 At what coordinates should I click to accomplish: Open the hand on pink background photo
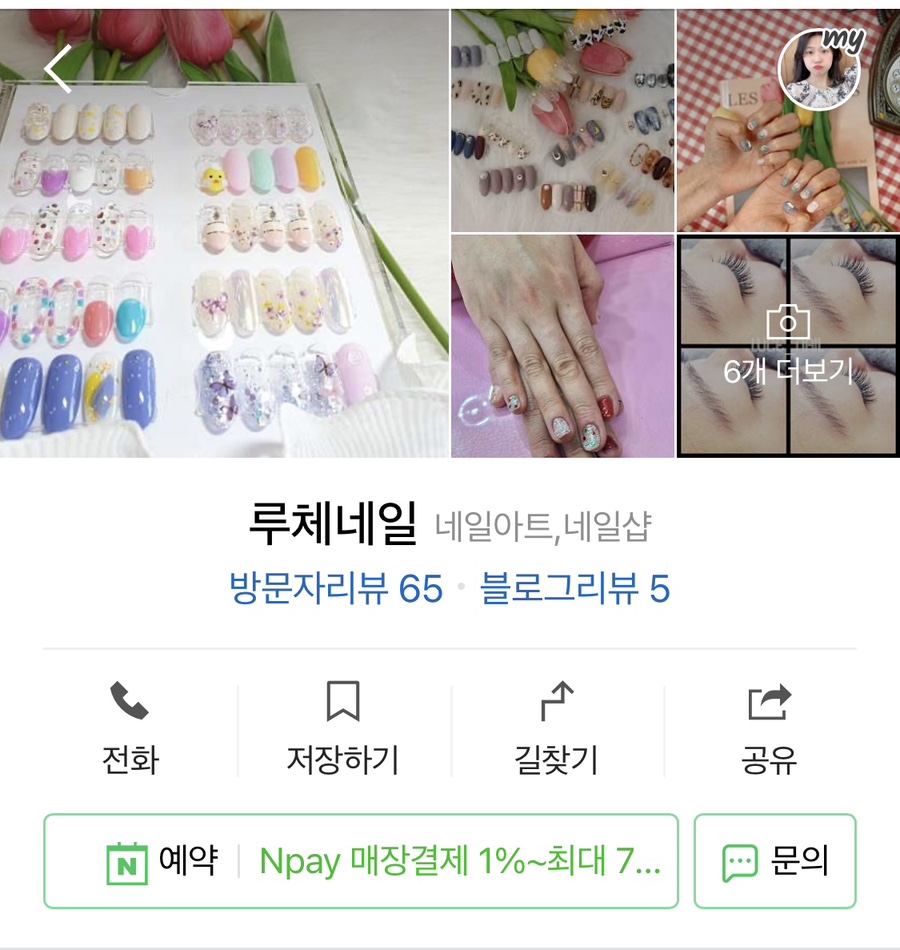[562, 347]
